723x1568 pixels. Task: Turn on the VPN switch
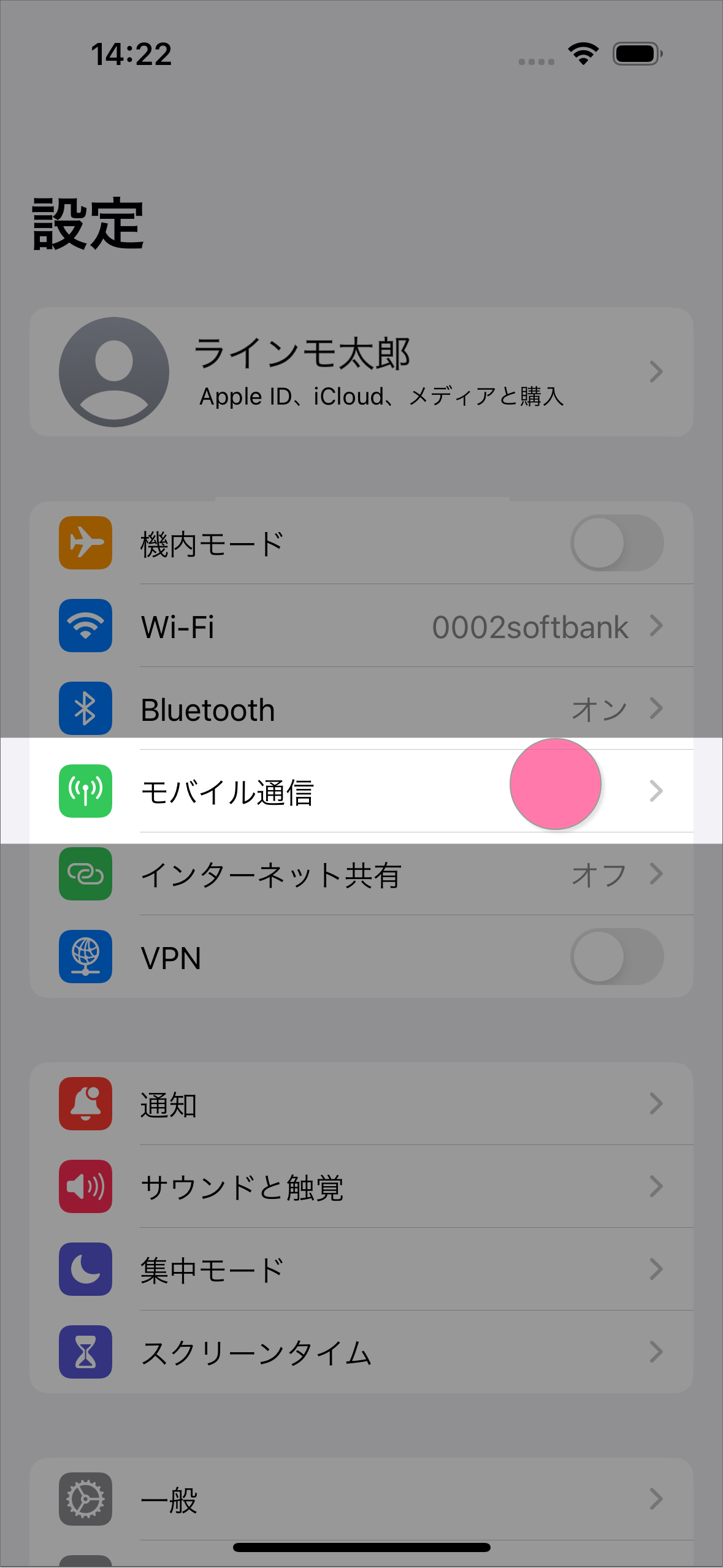pos(616,957)
